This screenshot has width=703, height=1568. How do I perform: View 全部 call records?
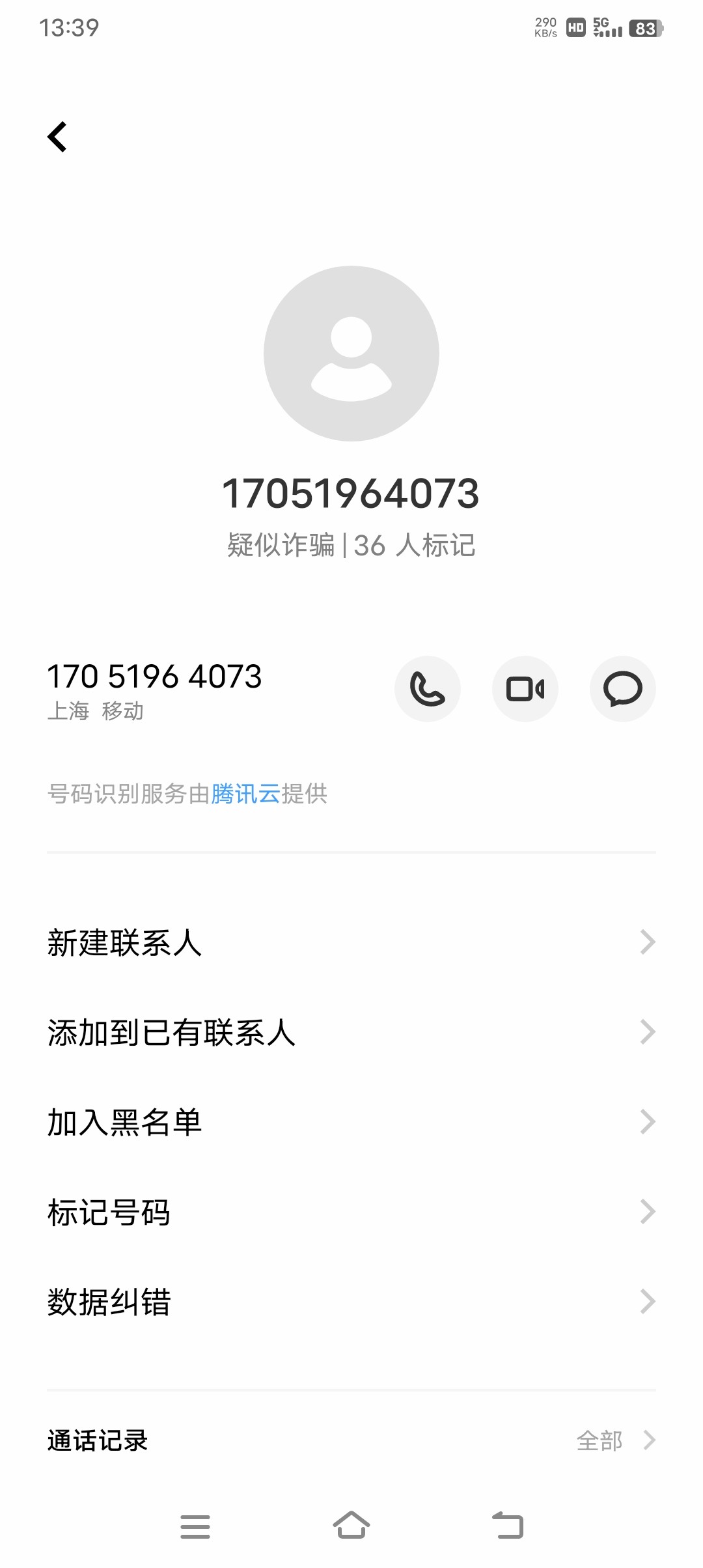click(x=614, y=1440)
